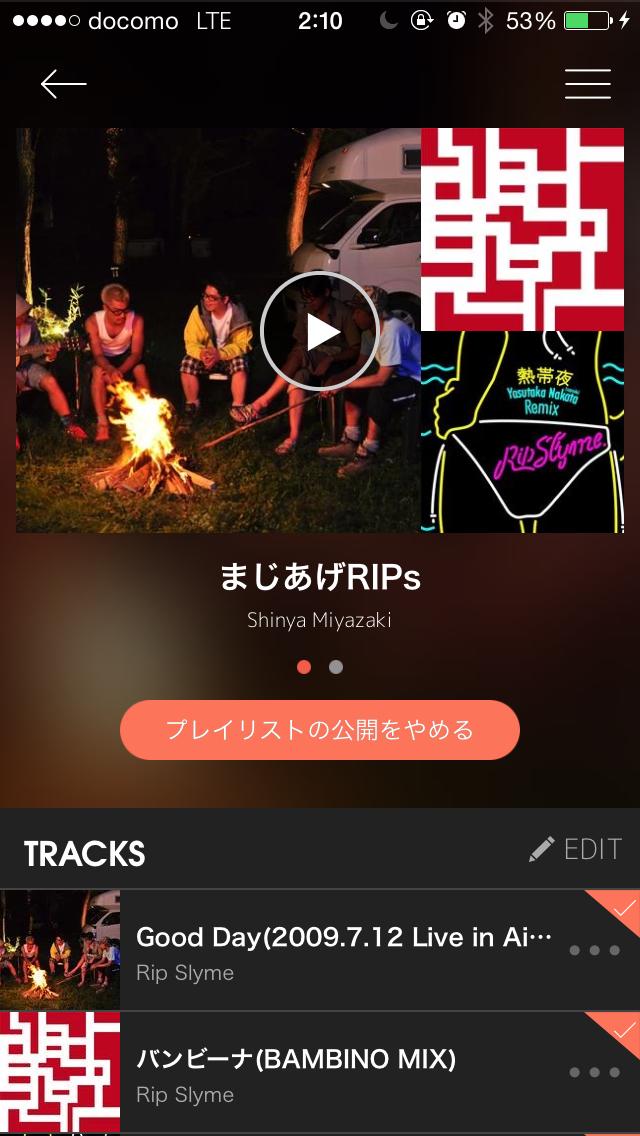This screenshot has height=1136, width=640.
Task: Toggle the checkmark on Good Day
Action: click(x=624, y=906)
